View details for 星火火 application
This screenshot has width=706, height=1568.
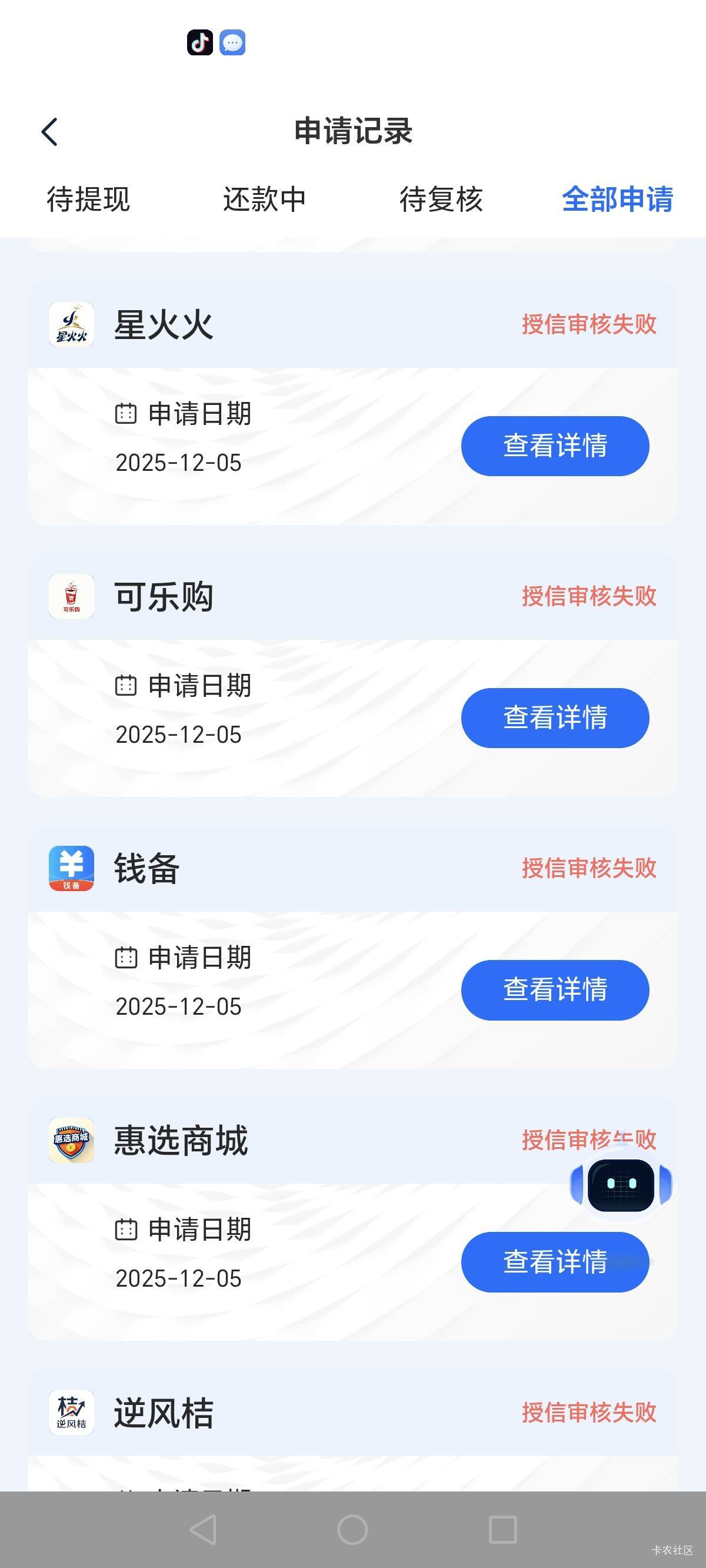554,446
